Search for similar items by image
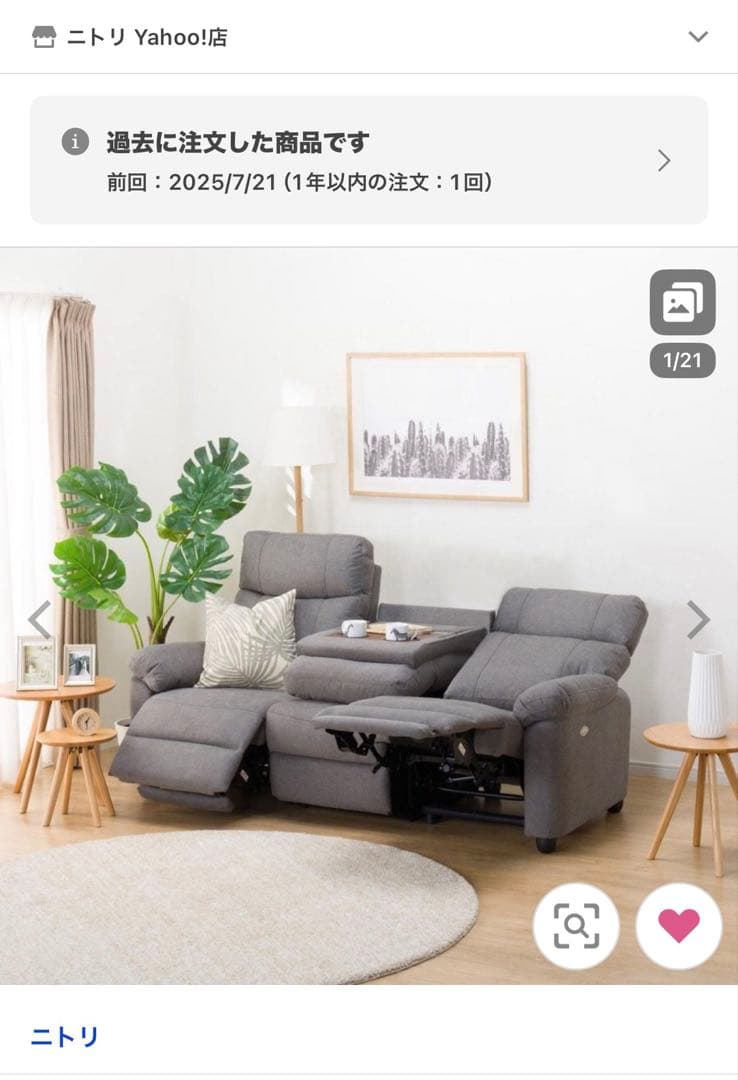738x1080 pixels. 576,926
